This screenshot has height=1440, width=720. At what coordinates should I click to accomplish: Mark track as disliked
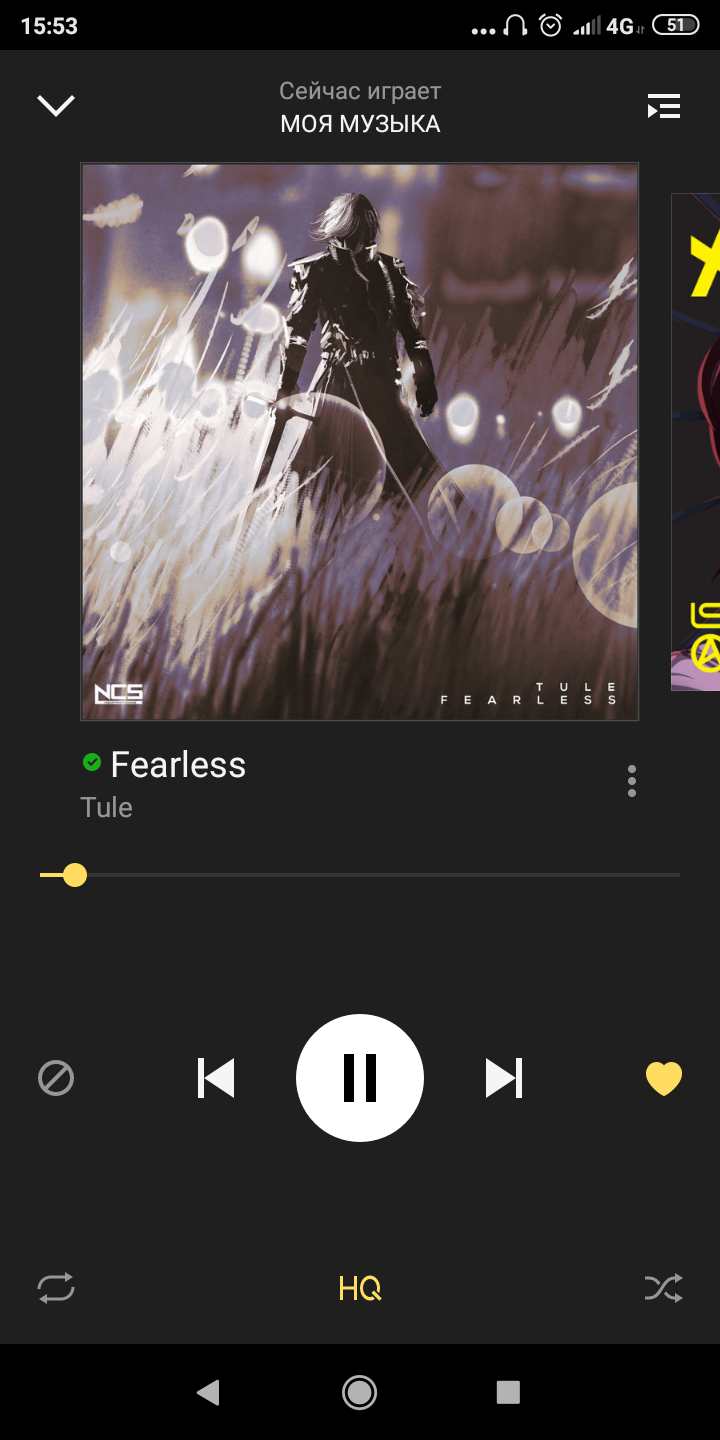[56, 1078]
